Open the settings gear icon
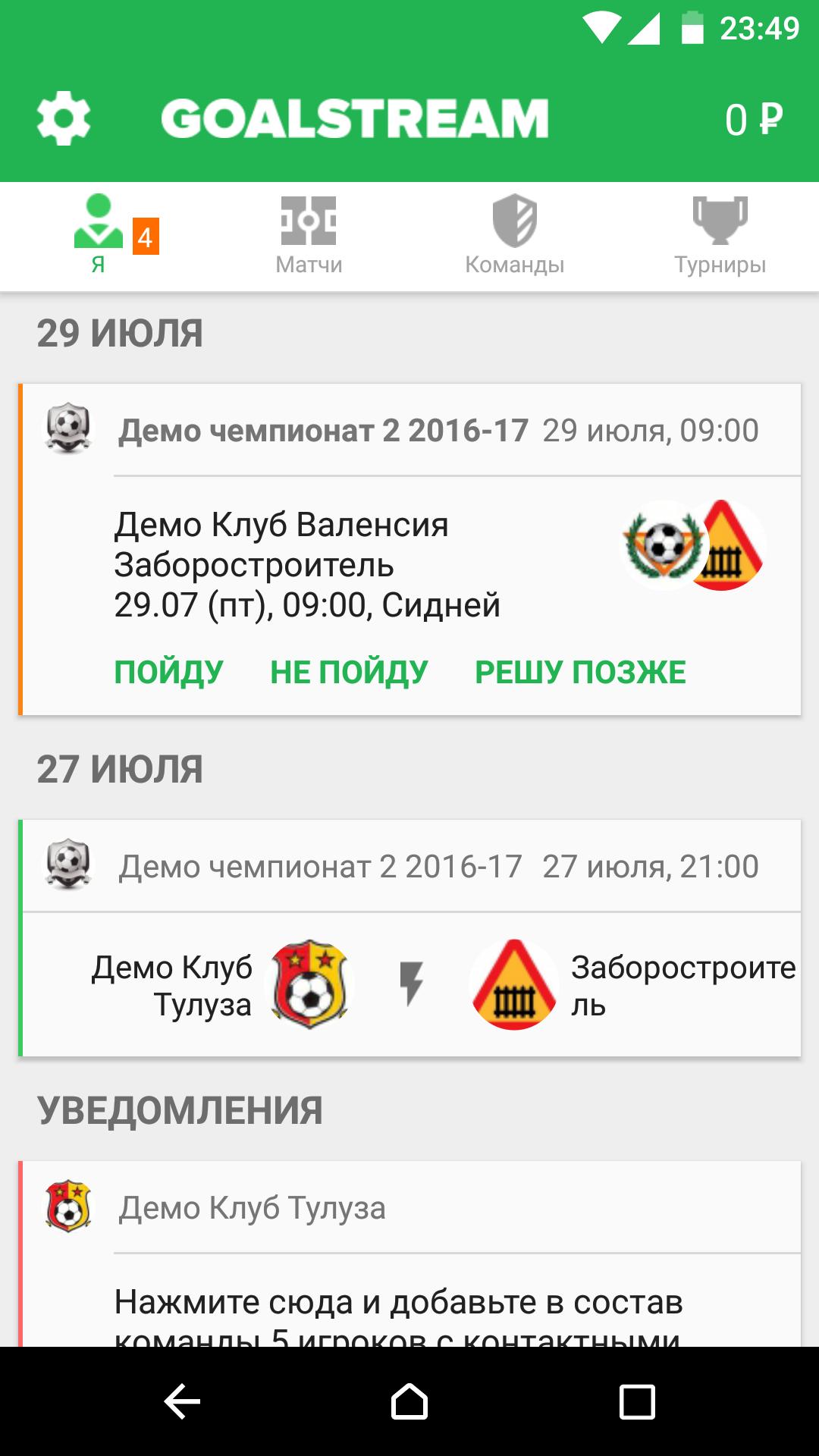This screenshot has height=1456, width=819. click(x=64, y=118)
